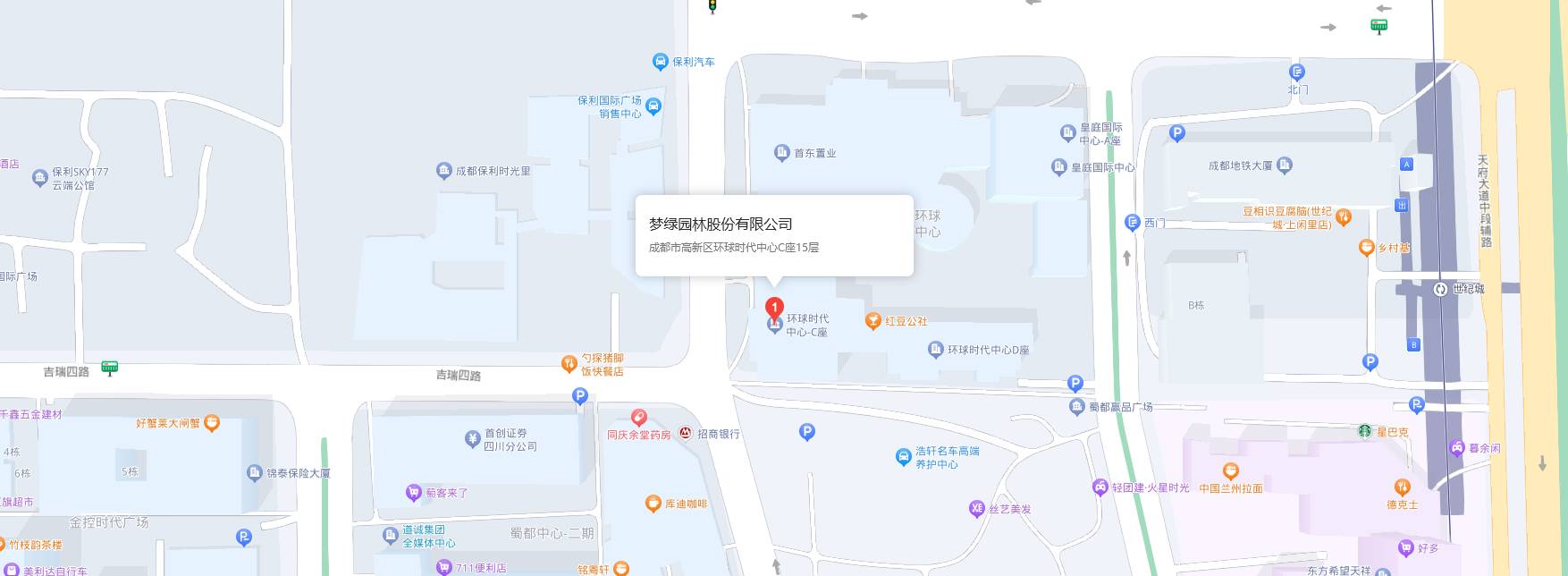Tap the 世纪城 metro station icon
Viewport: 1568px width, 576px height.
(x=1439, y=289)
